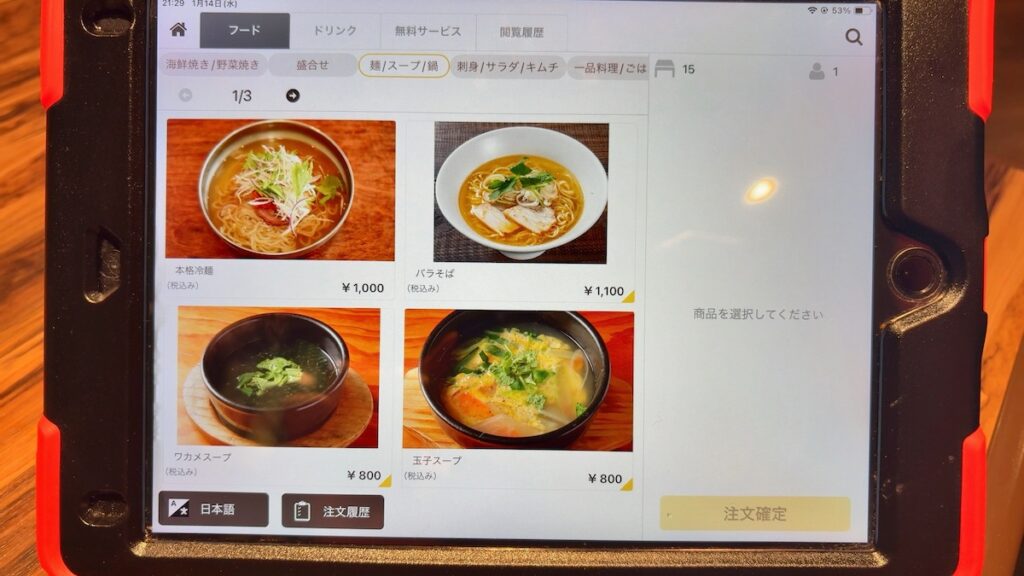
Task: Open 注文履歴 order history
Action: point(333,511)
